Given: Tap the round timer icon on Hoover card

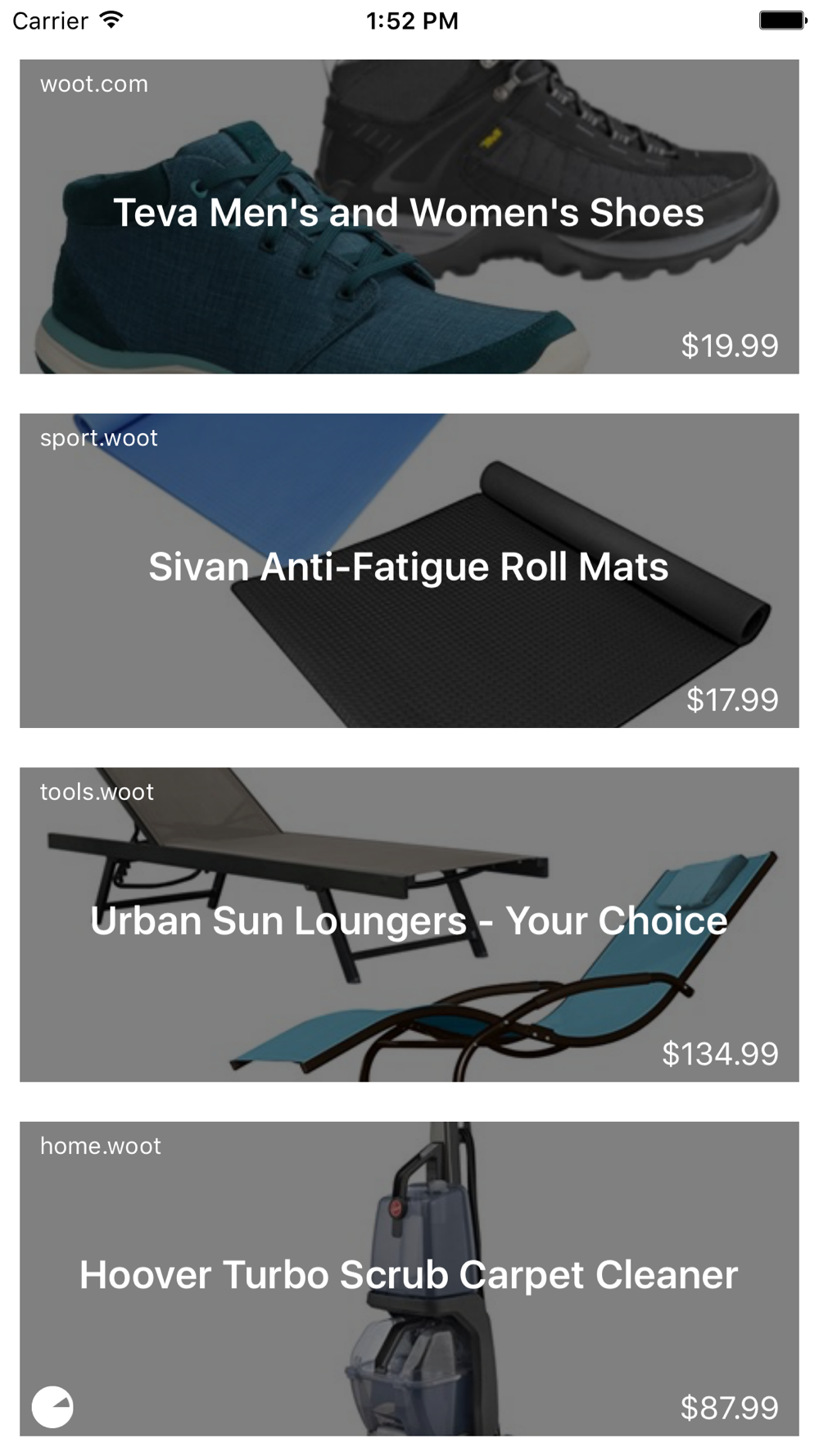Looking at the screenshot, I should [52, 1407].
